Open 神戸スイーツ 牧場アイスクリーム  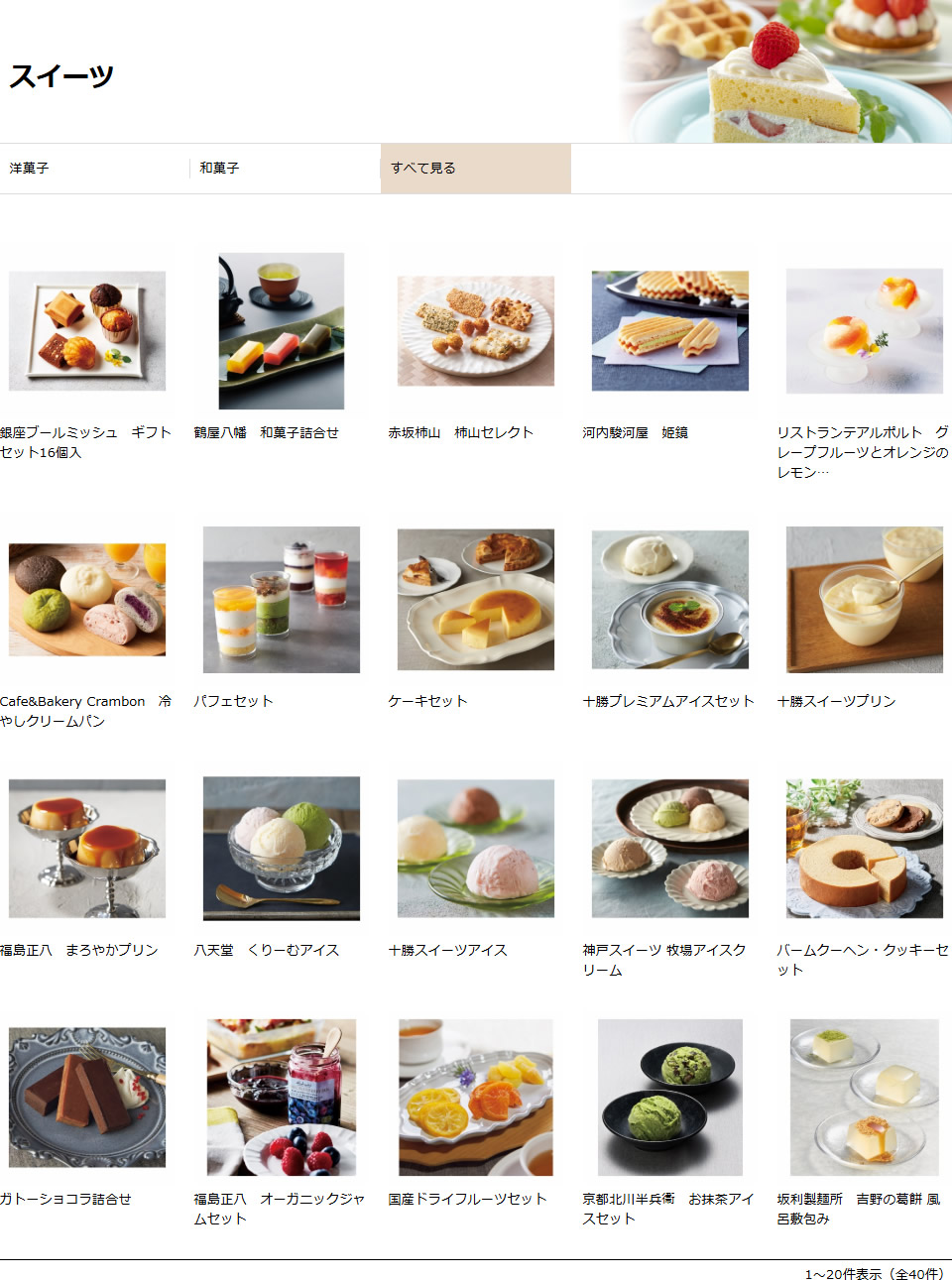670,849
